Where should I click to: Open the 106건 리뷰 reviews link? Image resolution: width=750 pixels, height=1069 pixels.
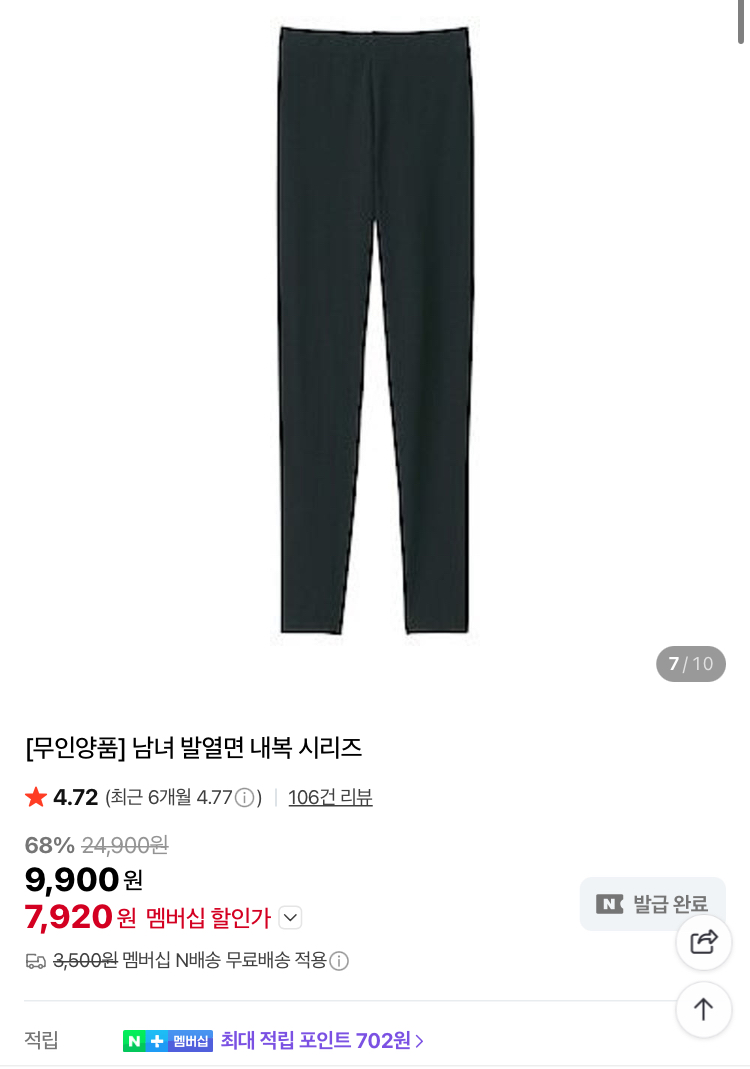(x=330, y=798)
